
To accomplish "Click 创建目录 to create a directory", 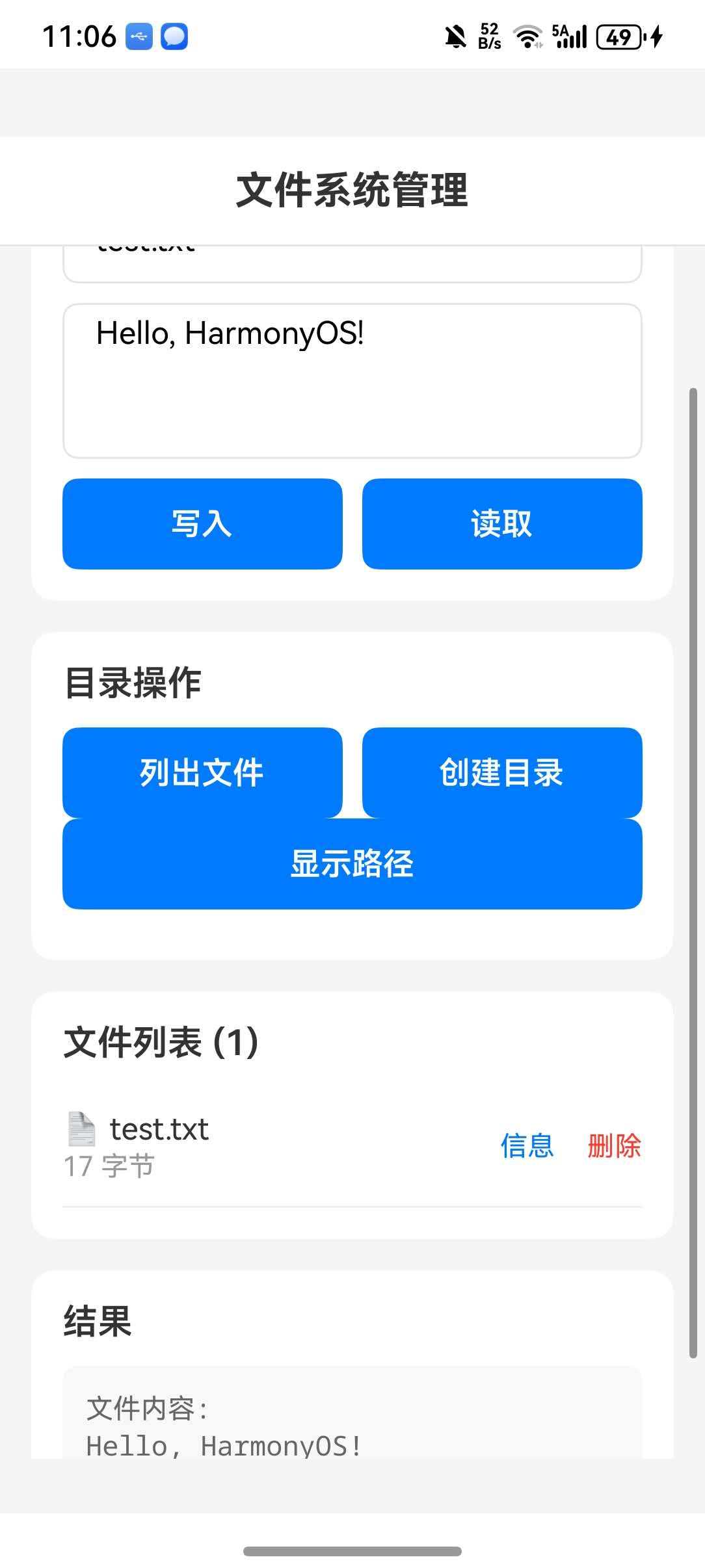I will pyautogui.click(x=502, y=772).
